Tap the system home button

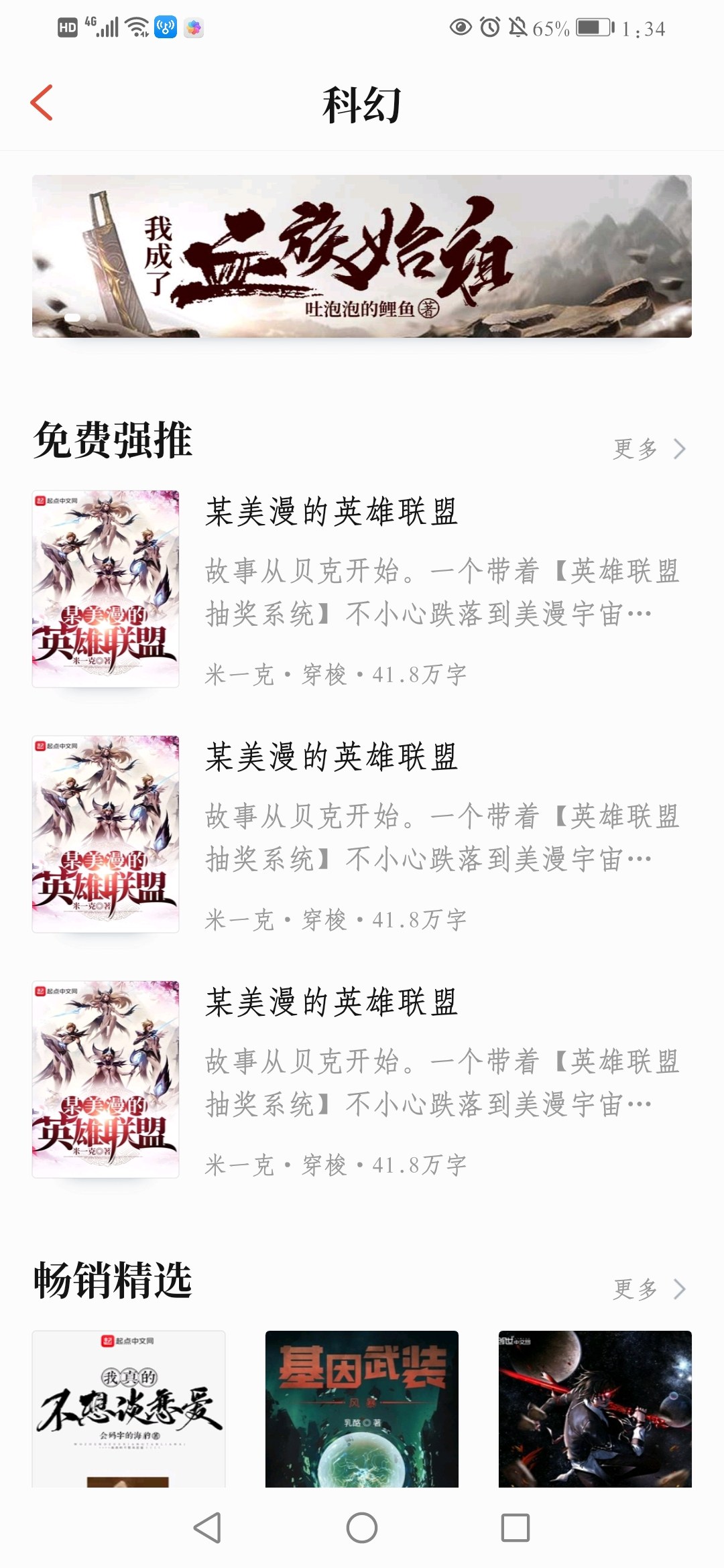pos(362,1528)
